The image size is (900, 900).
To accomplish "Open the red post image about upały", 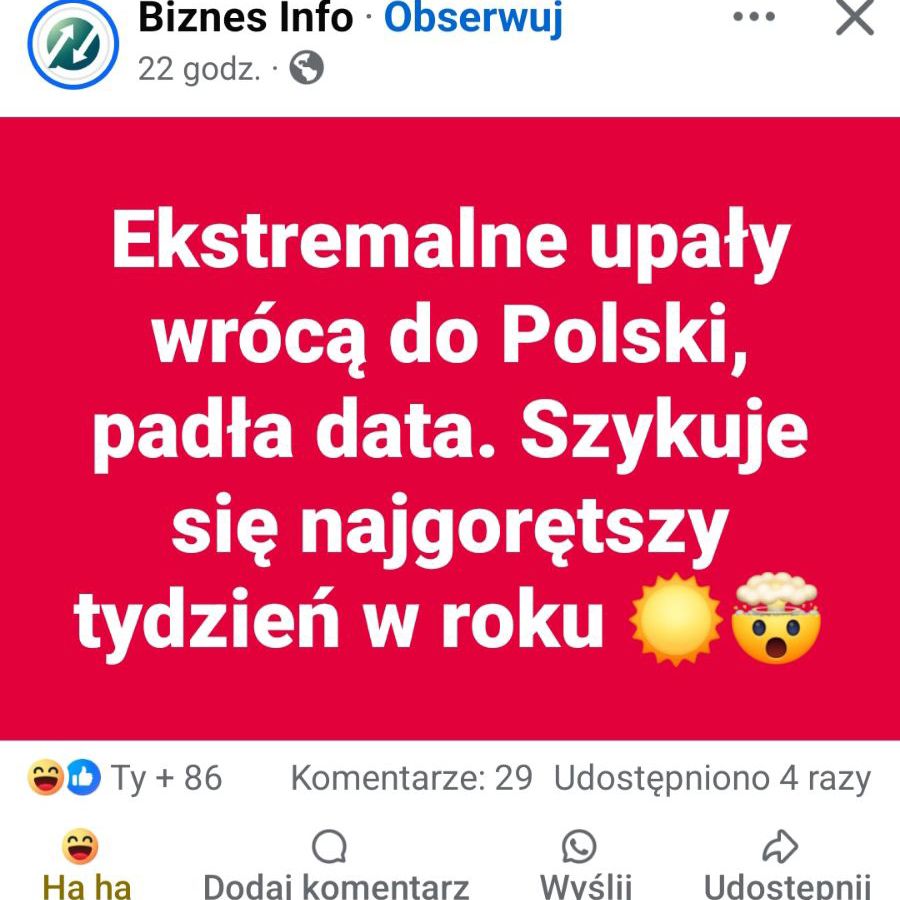I will tap(450, 430).
